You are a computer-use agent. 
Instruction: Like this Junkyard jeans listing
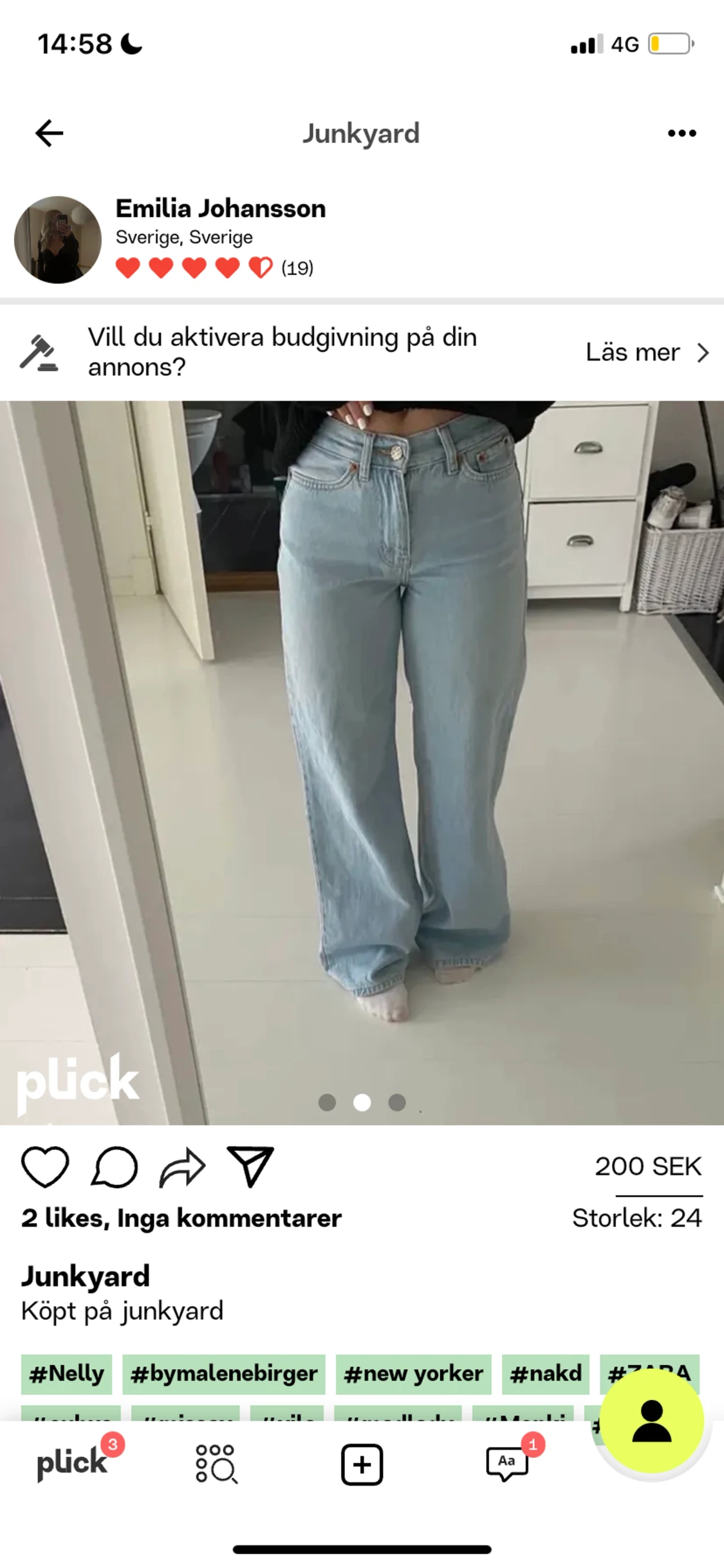(45, 1167)
